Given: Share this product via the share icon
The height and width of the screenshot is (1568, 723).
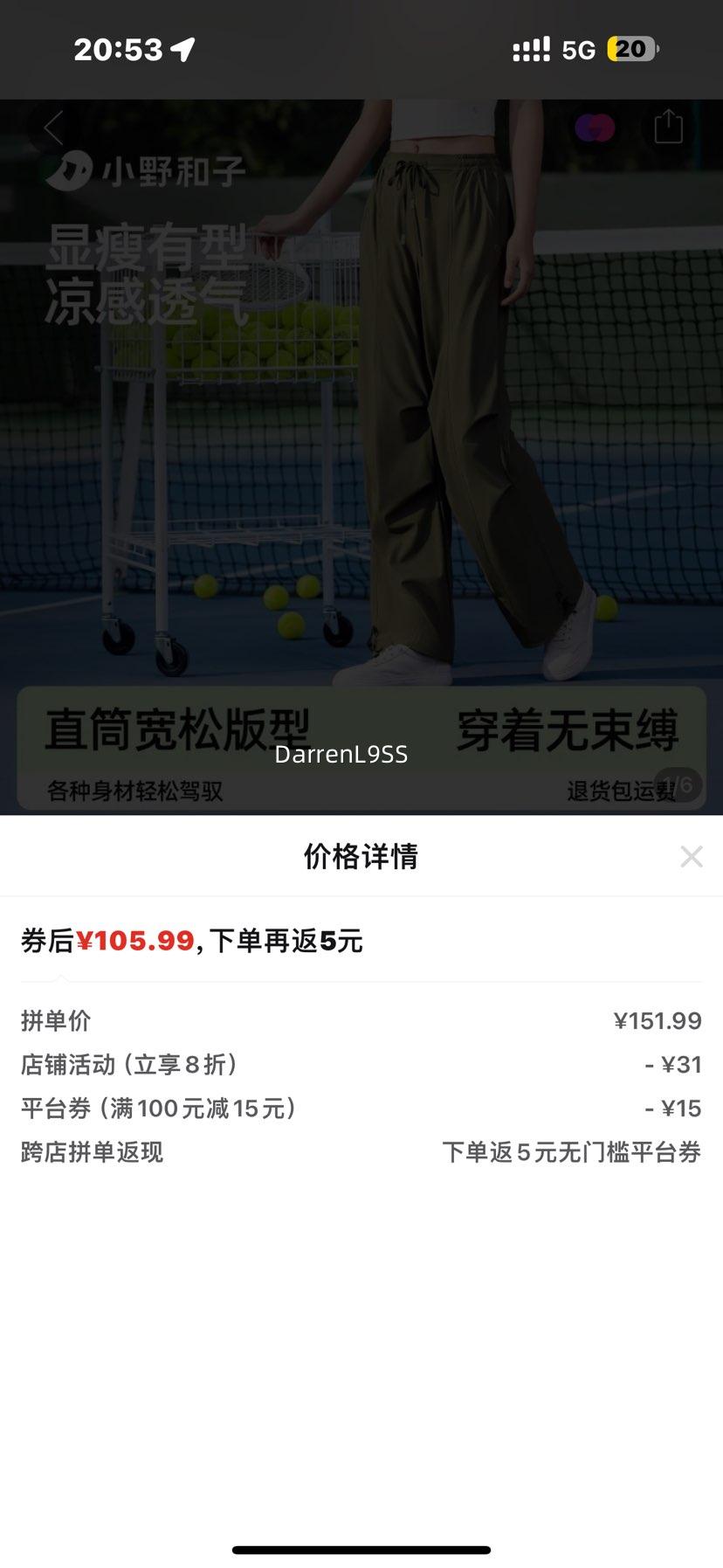Looking at the screenshot, I should click(668, 127).
